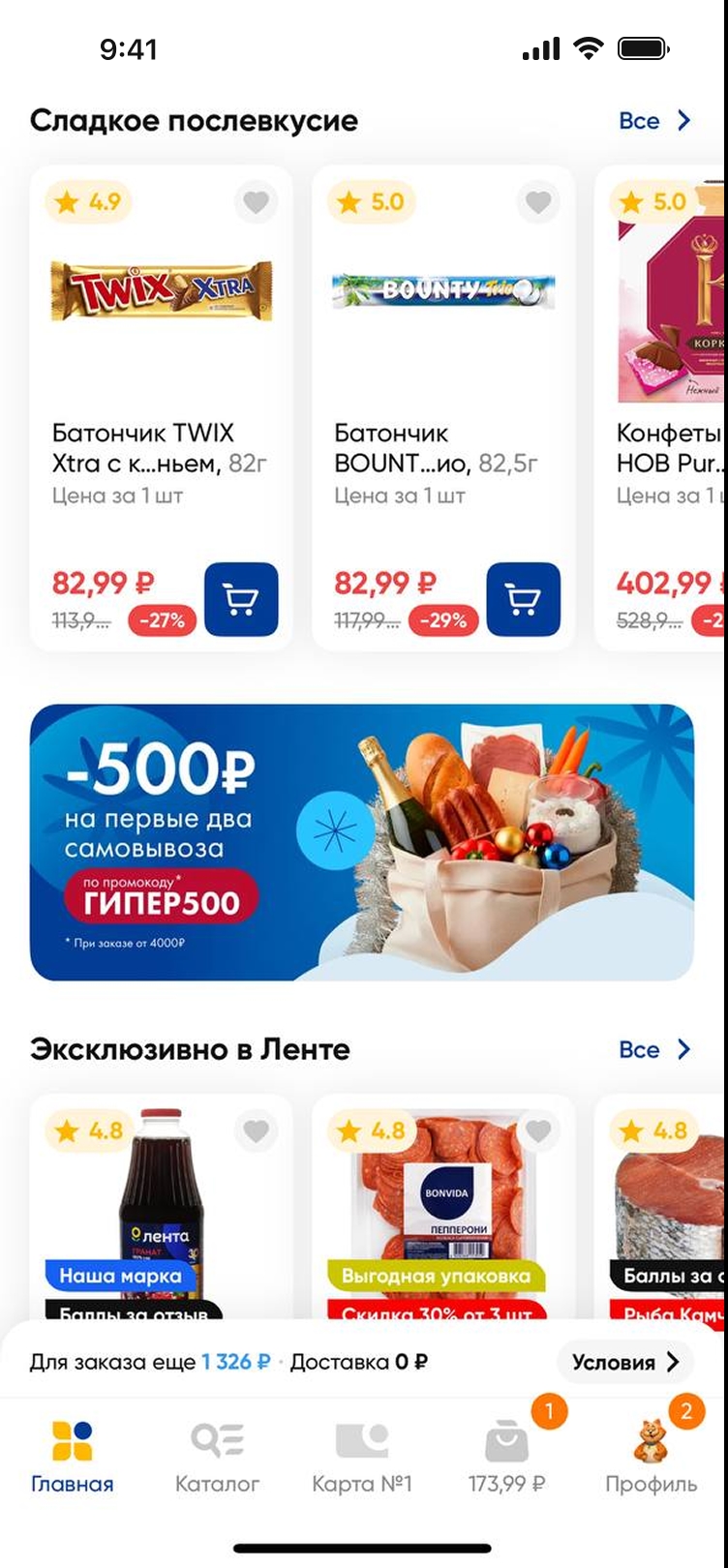Viewport: 728px width, 1568px height.
Task: Go to the Профиль tab
Action: tap(652, 1457)
